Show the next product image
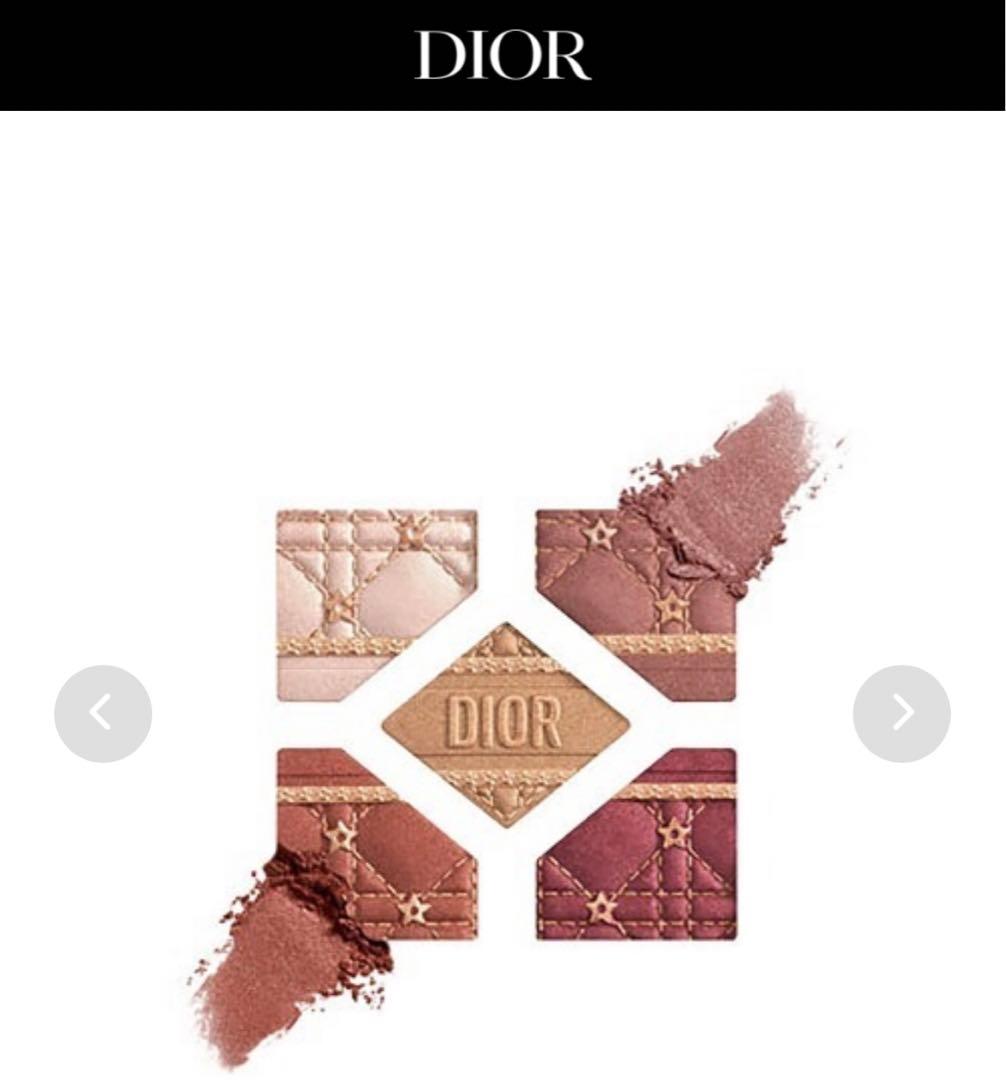The image size is (1006, 1080). (901, 713)
